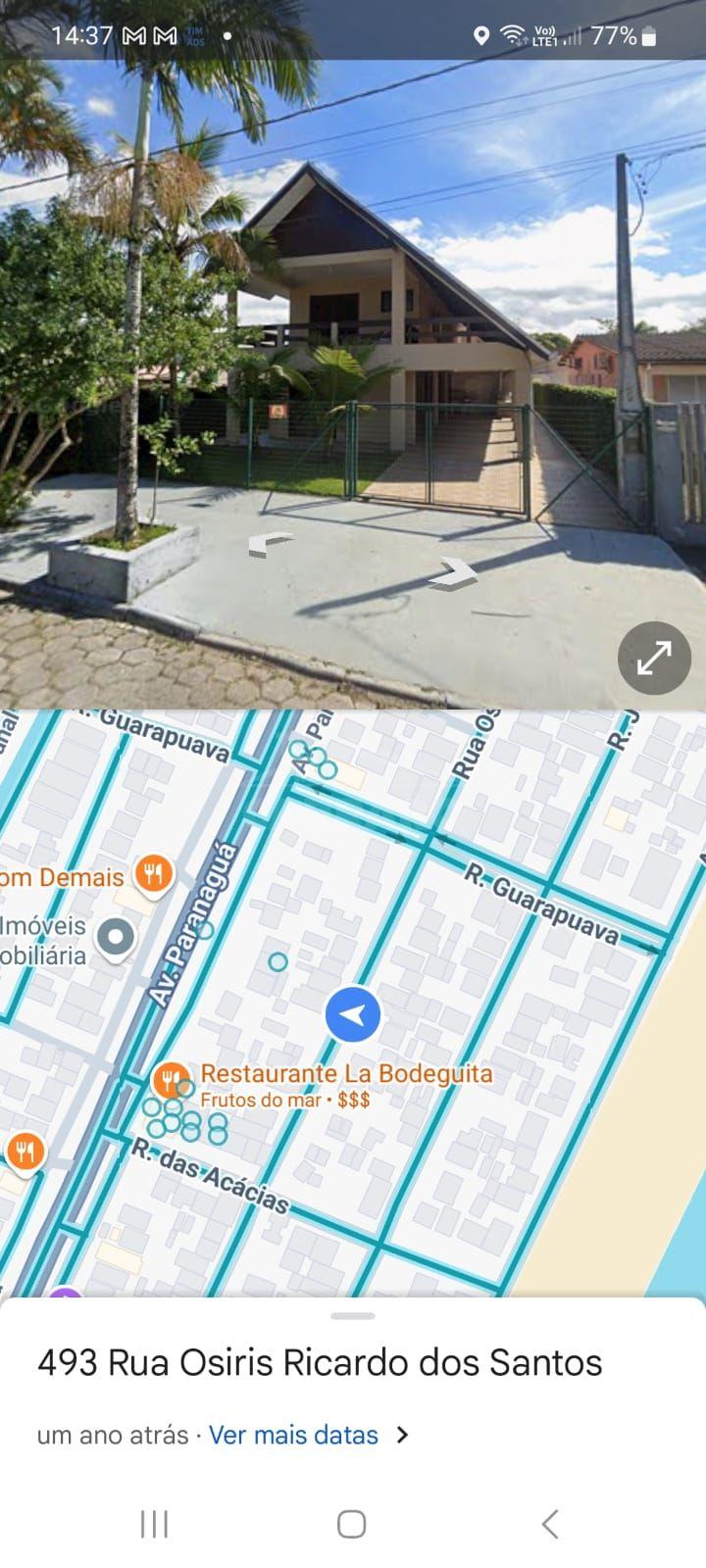Image resolution: width=706 pixels, height=1568 pixels.
Task: Expand the address sheet via its handle
Action: 353,1315
